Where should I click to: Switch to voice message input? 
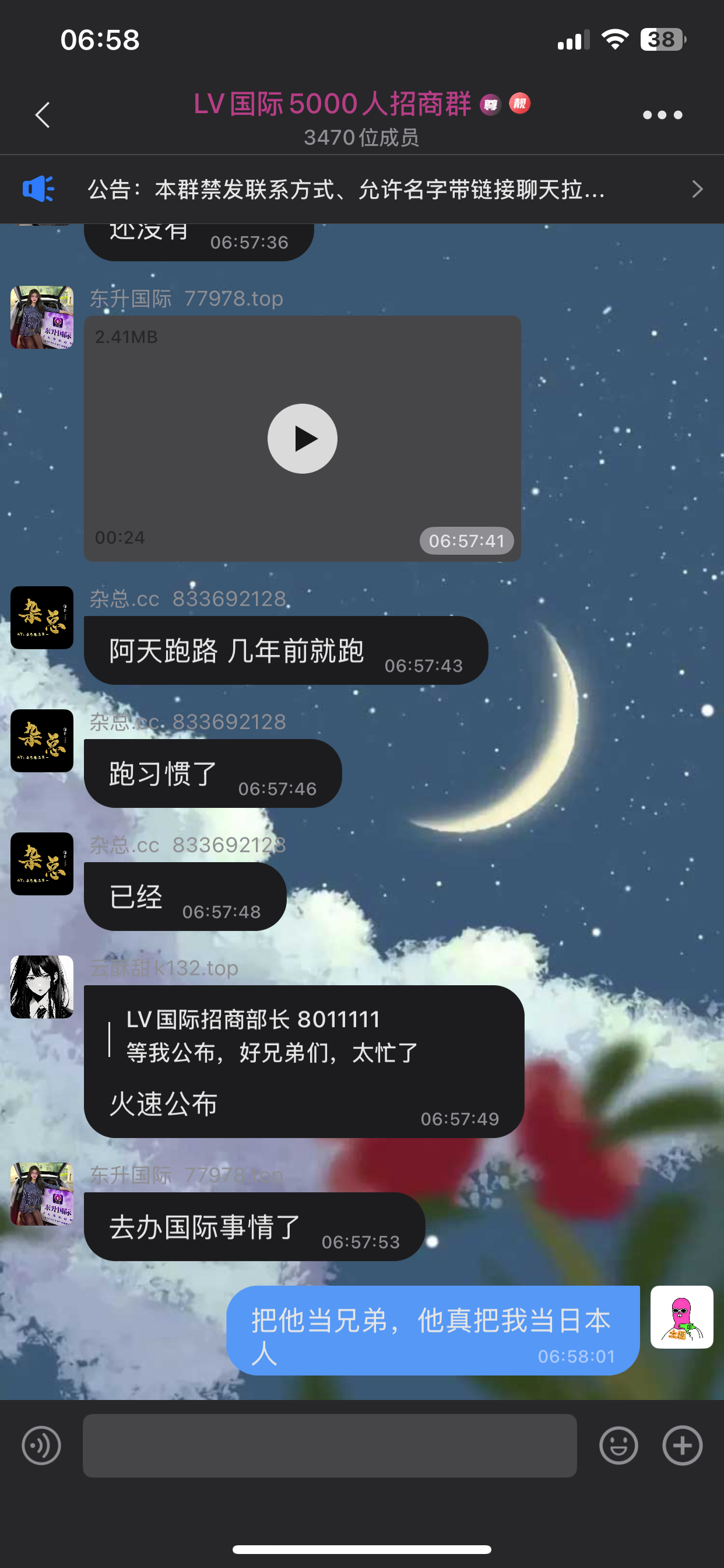[x=41, y=1445]
